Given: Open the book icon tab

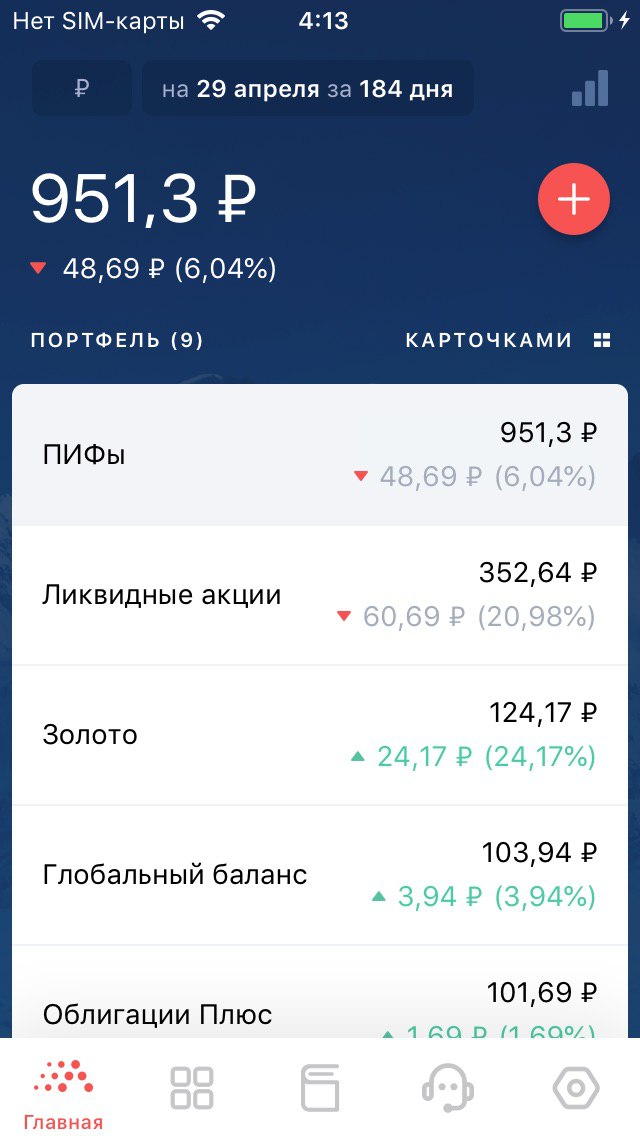Looking at the screenshot, I should pos(320,1088).
